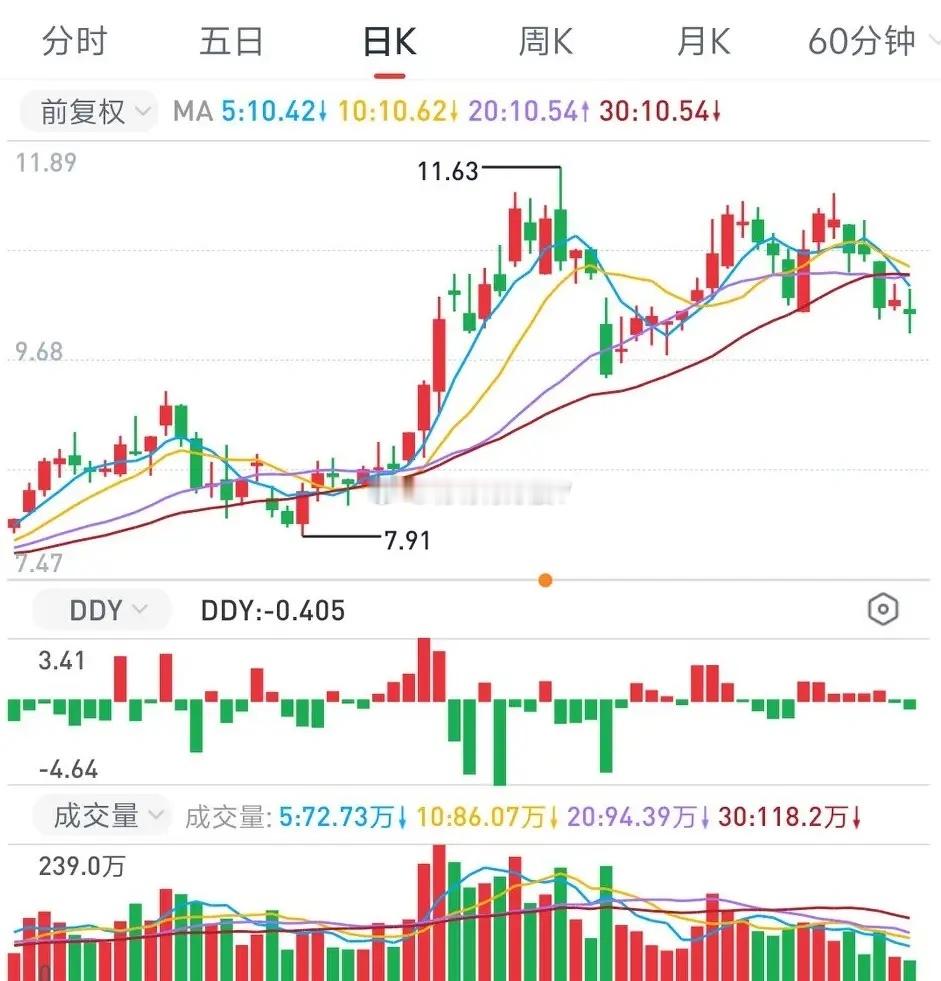Viewport: 941px width, 981px height.
Task: Switch to the 周K weekly candlestick tab
Action: click(x=544, y=40)
